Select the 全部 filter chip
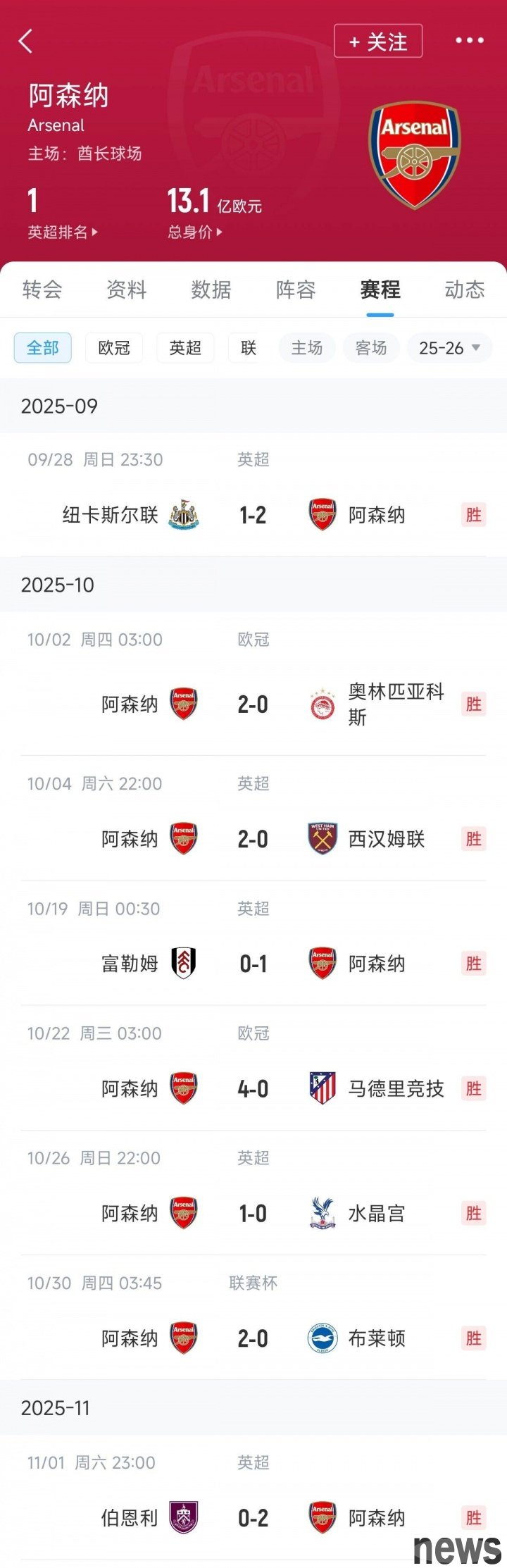Image resolution: width=507 pixels, height=1568 pixels. click(43, 348)
